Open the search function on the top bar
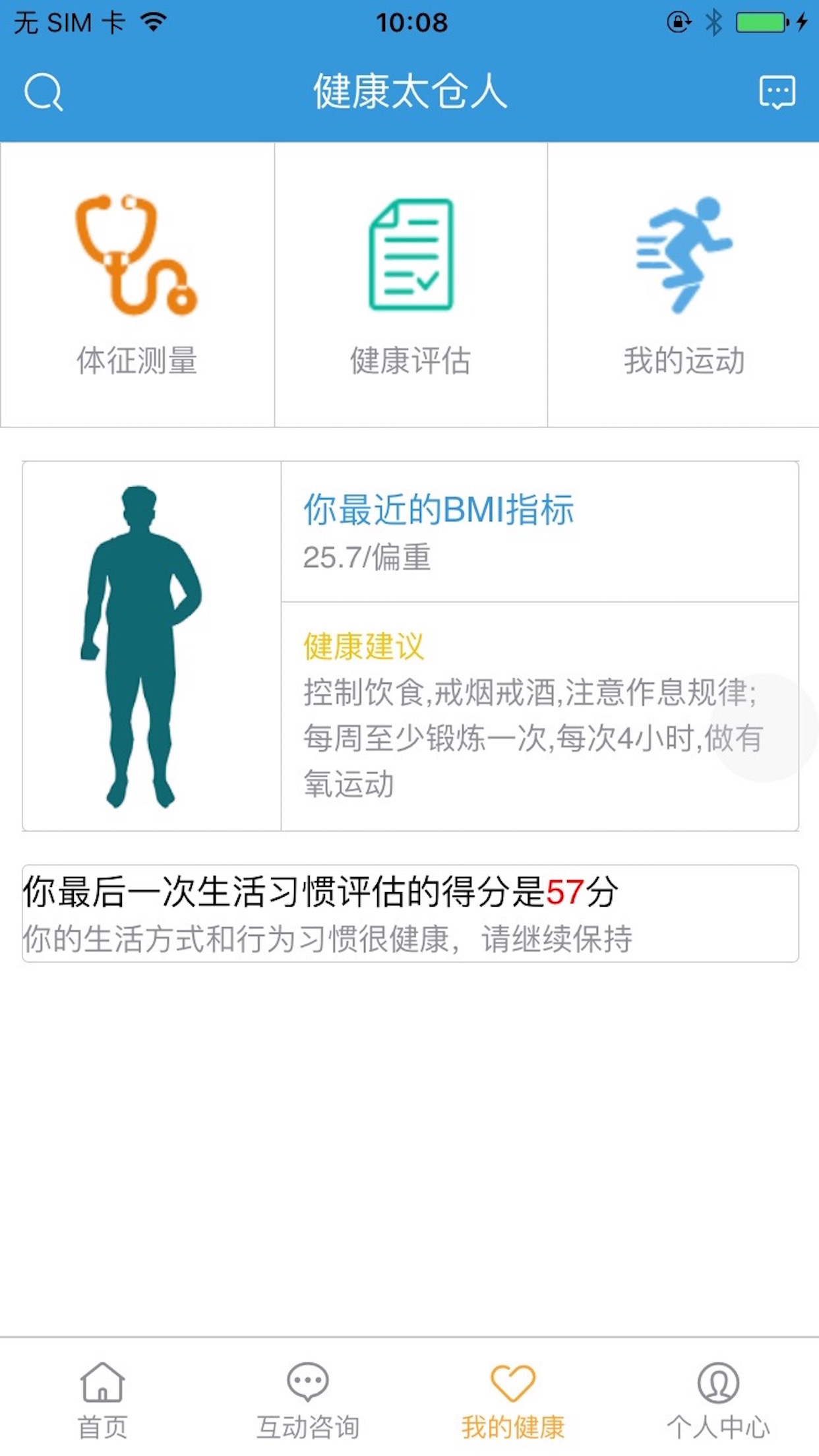This screenshot has width=819, height=1456. click(44, 92)
